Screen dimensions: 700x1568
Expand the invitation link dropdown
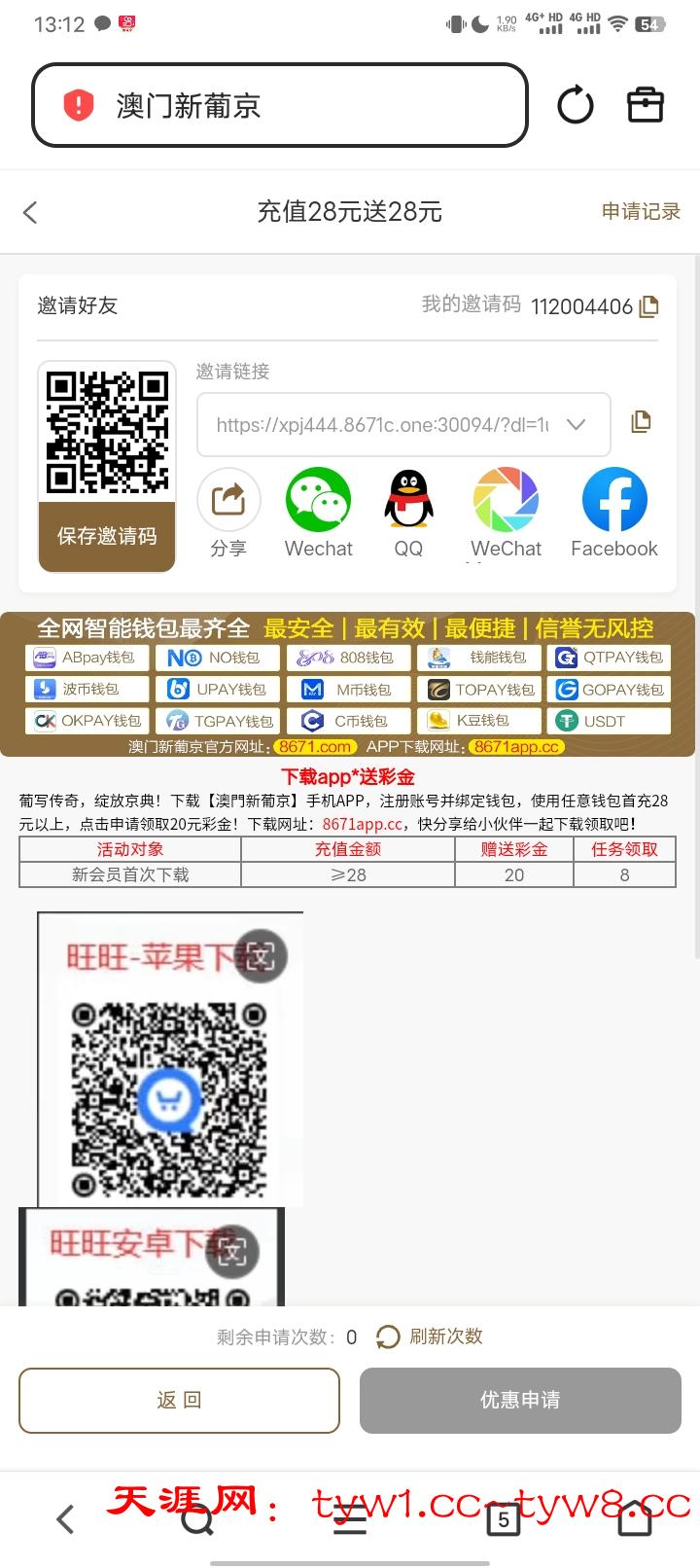576,424
